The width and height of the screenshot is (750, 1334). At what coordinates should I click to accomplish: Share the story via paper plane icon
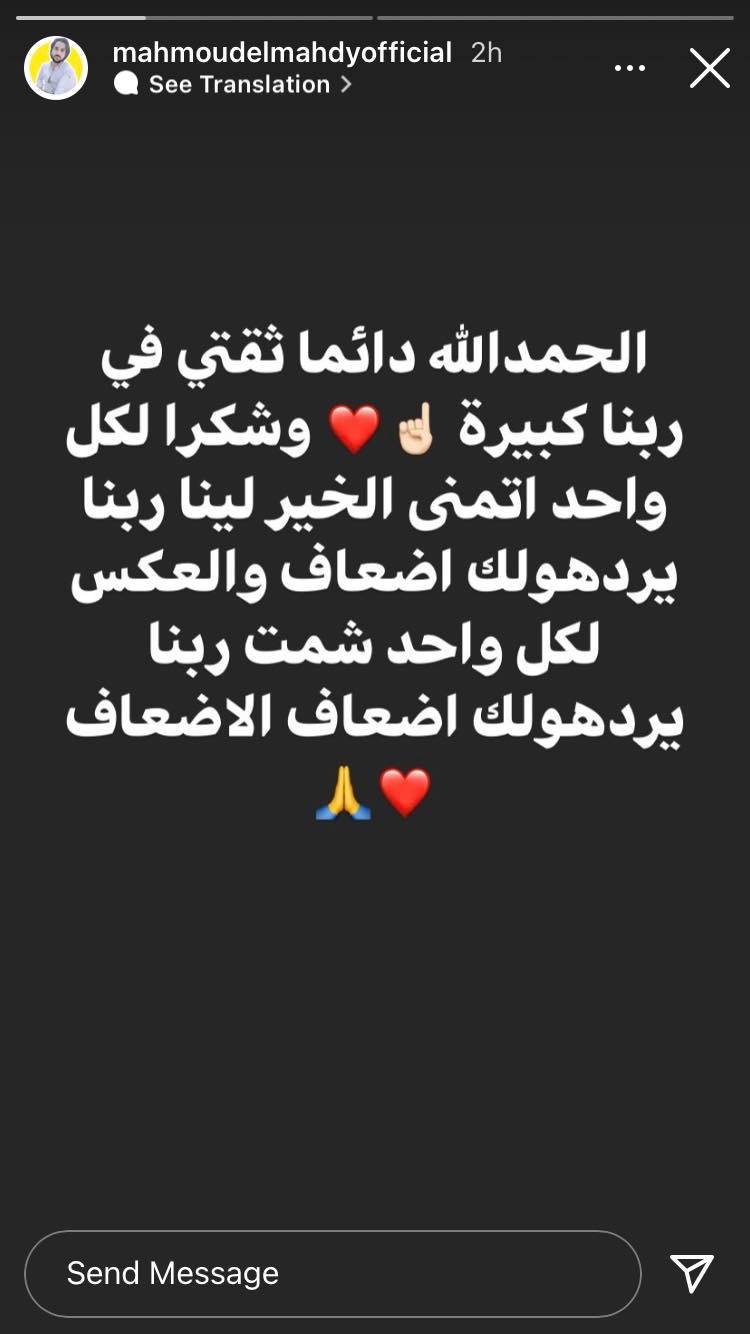pyautogui.click(x=692, y=1273)
